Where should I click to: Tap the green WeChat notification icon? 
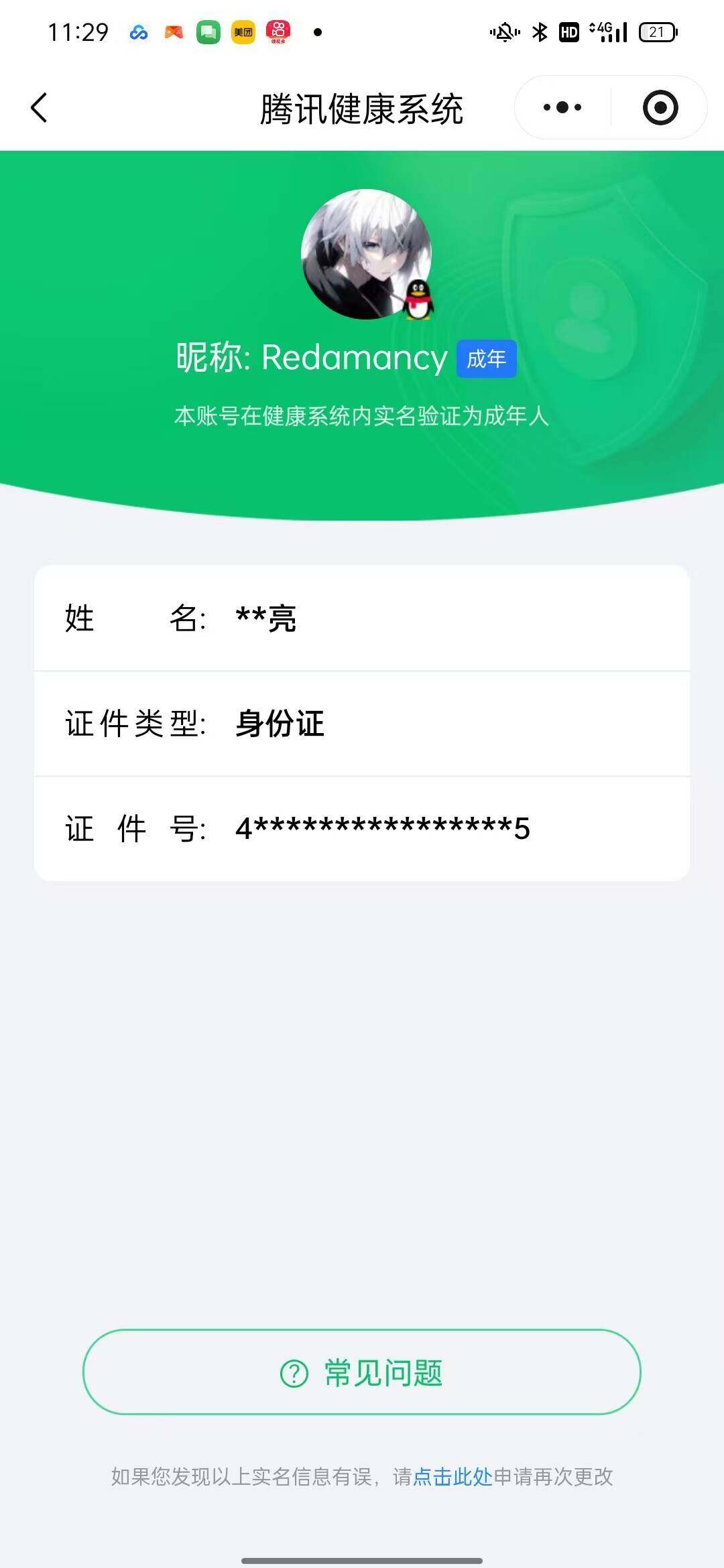click(208, 31)
